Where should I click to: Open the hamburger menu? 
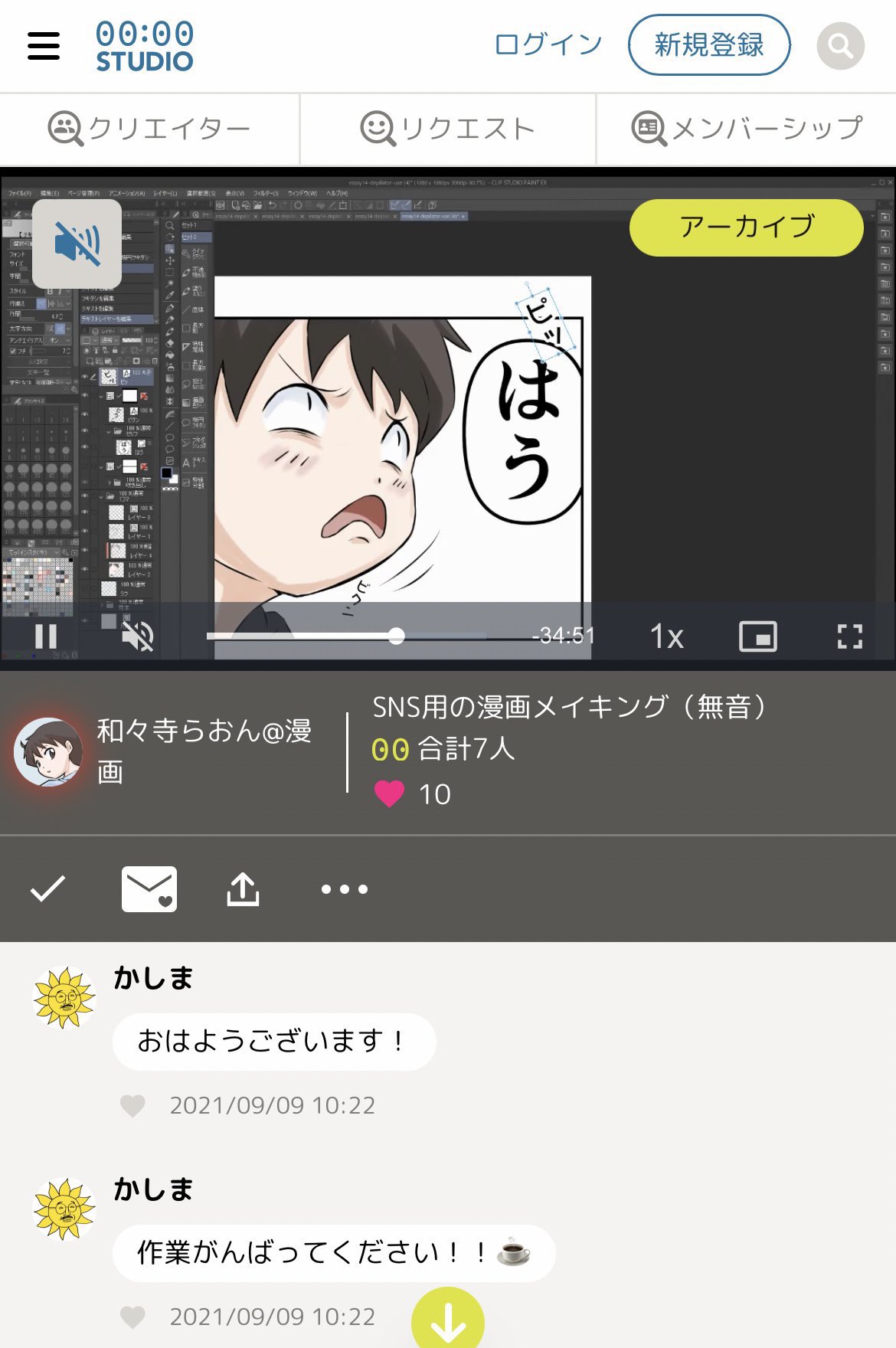(x=44, y=46)
